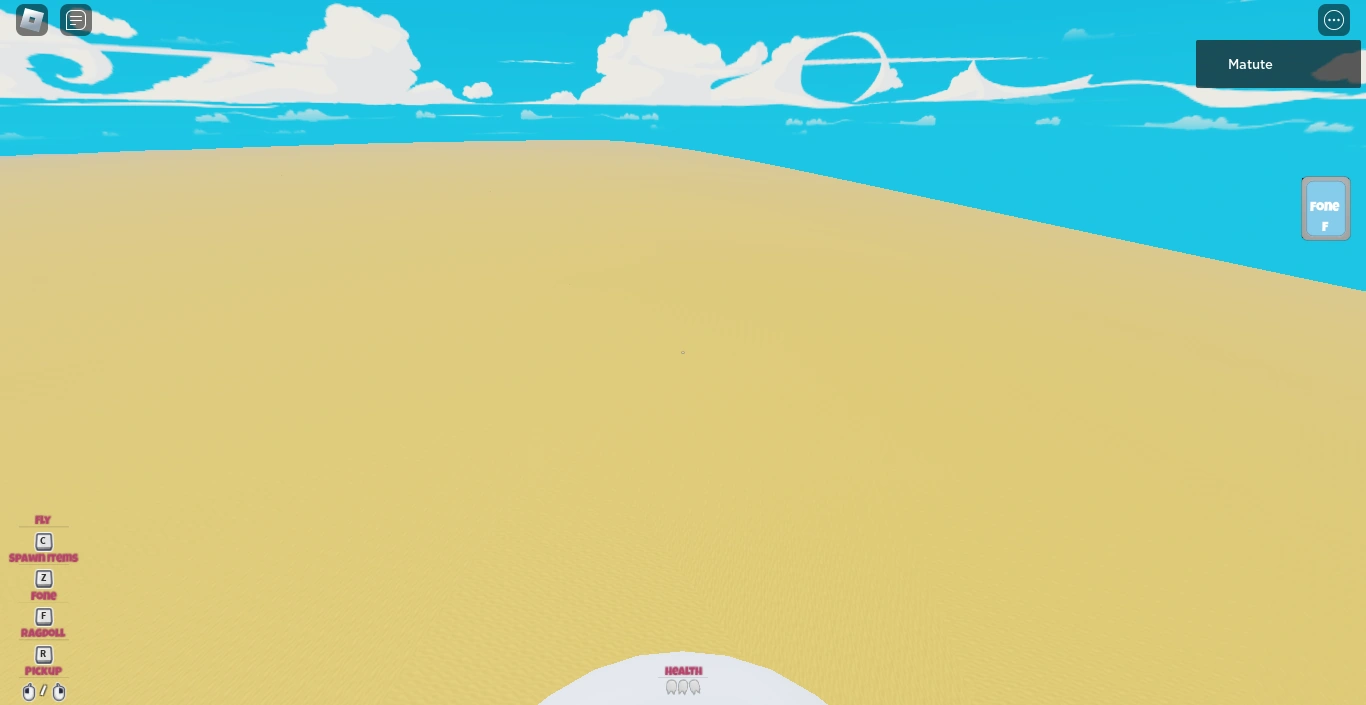Tap the C key for Fly

(43, 541)
